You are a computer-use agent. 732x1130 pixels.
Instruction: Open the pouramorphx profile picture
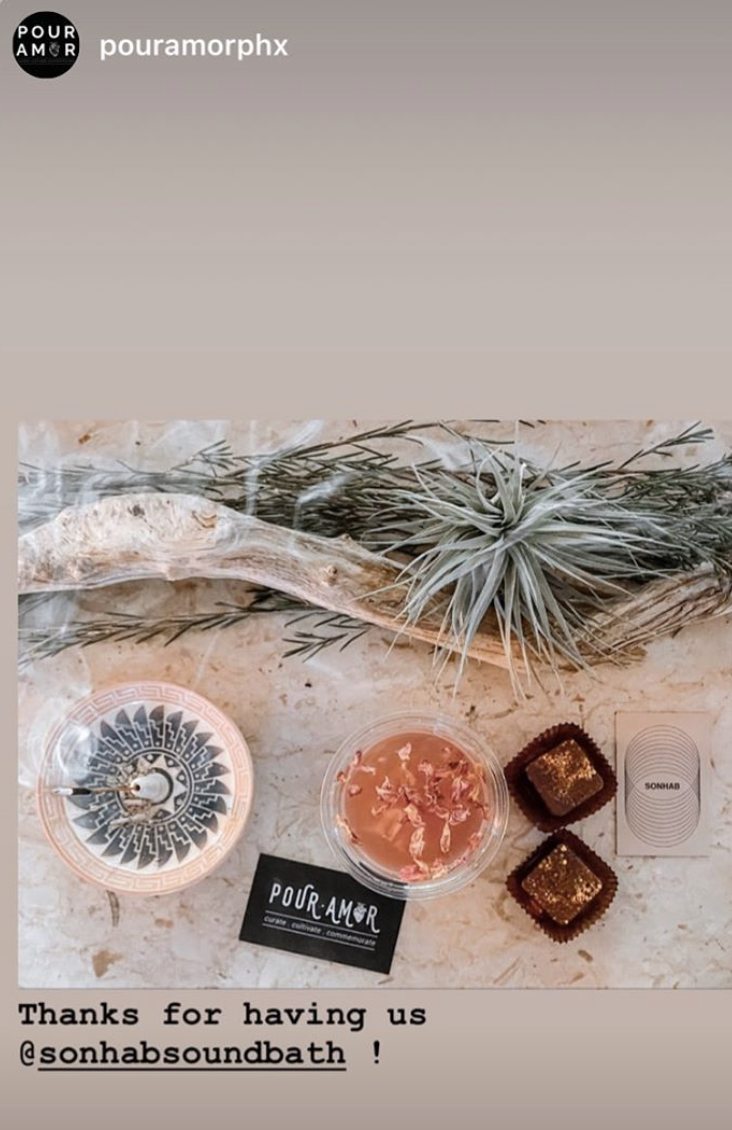46,45
